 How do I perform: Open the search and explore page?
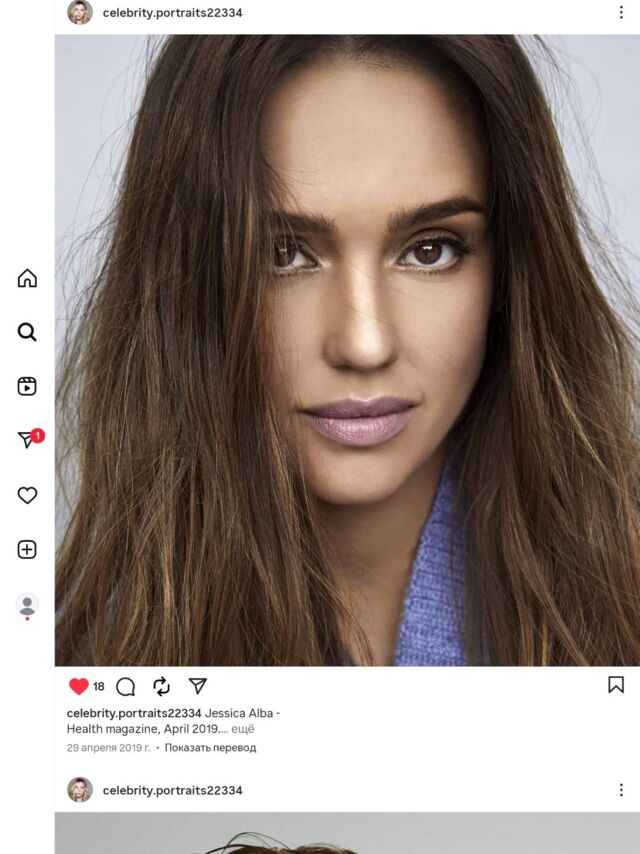tap(27, 332)
